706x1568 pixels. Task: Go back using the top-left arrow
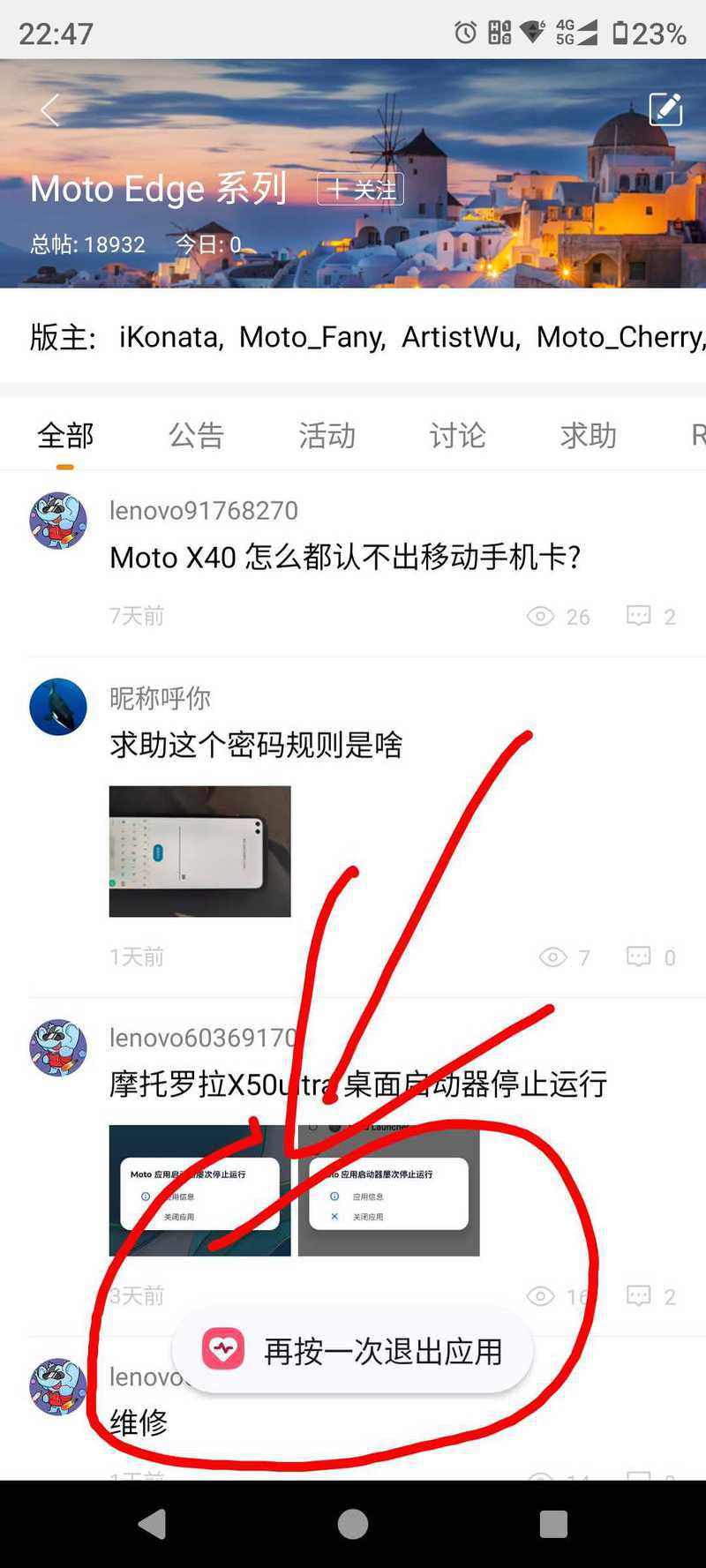[x=50, y=110]
